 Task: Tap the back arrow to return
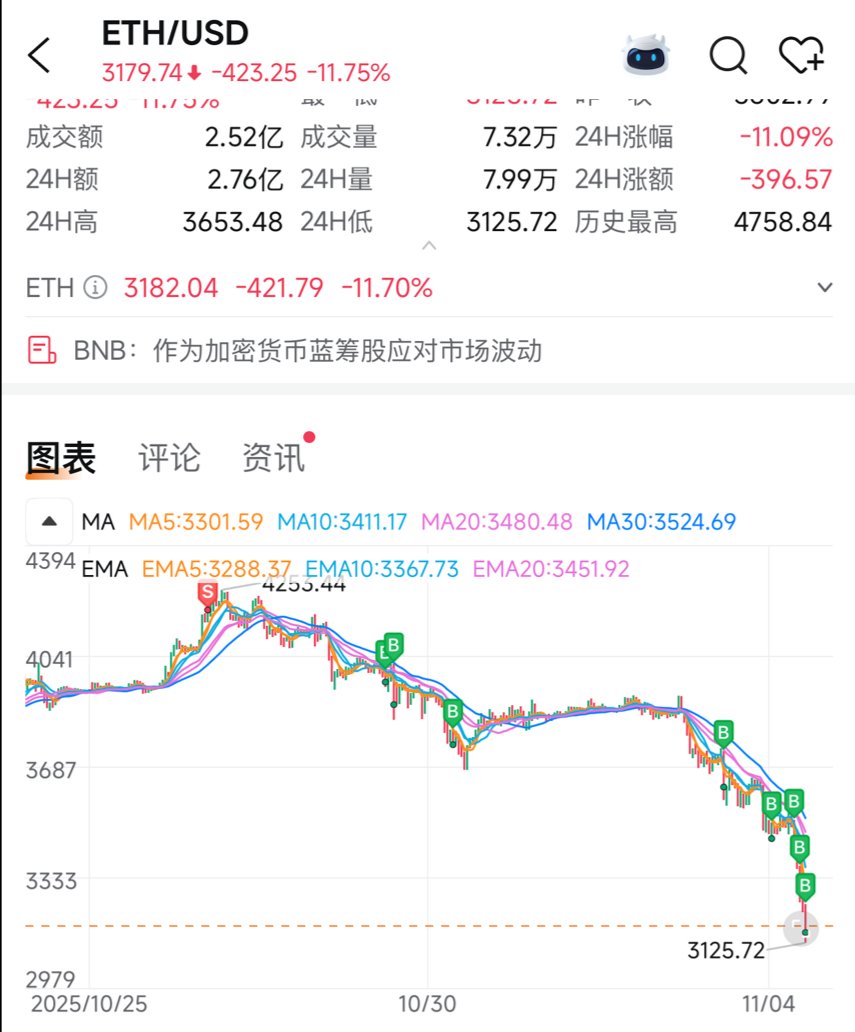(x=38, y=56)
